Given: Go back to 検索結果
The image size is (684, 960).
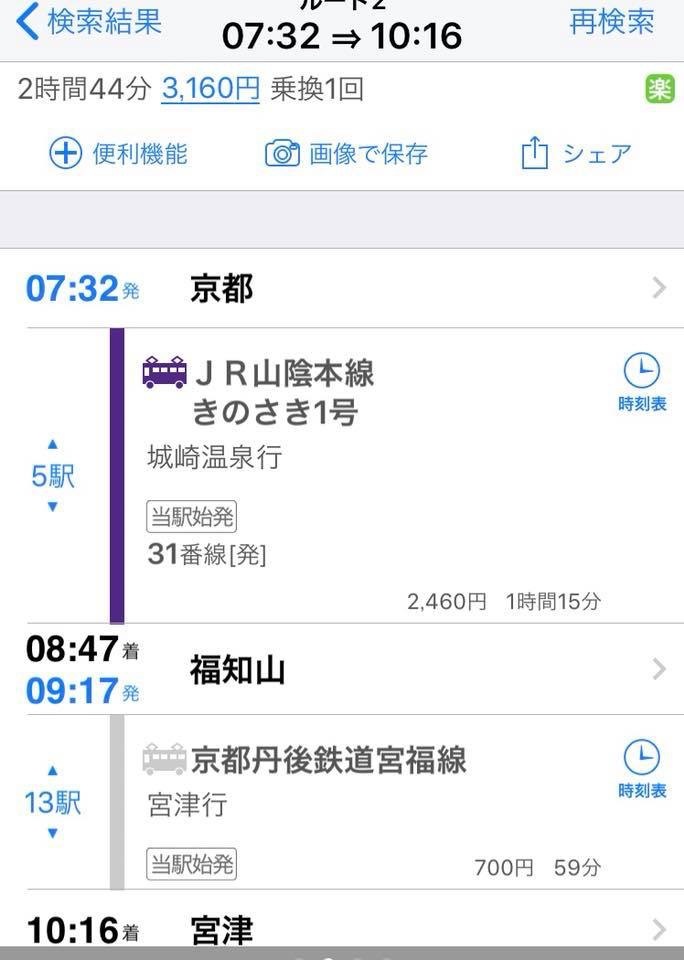Looking at the screenshot, I should [x=88, y=22].
